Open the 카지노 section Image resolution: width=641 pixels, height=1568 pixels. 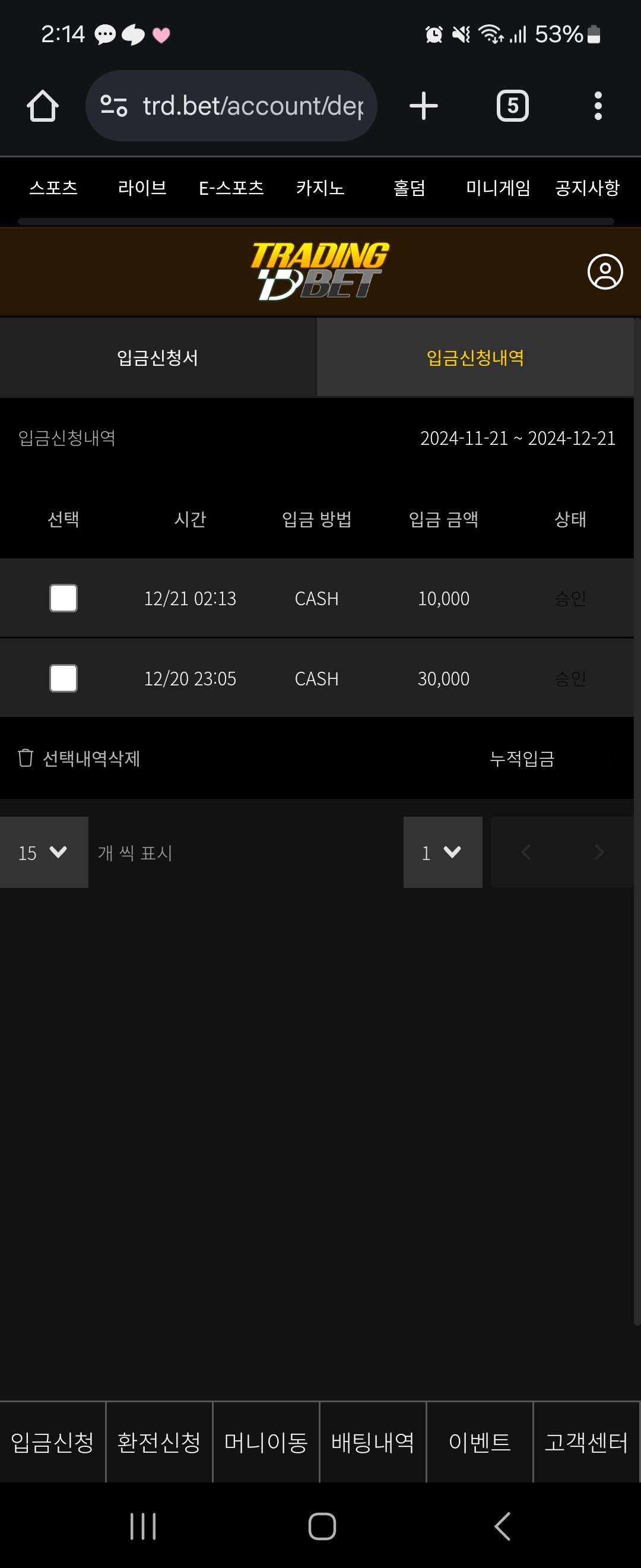pyautogui.click(x=320, y=188)
